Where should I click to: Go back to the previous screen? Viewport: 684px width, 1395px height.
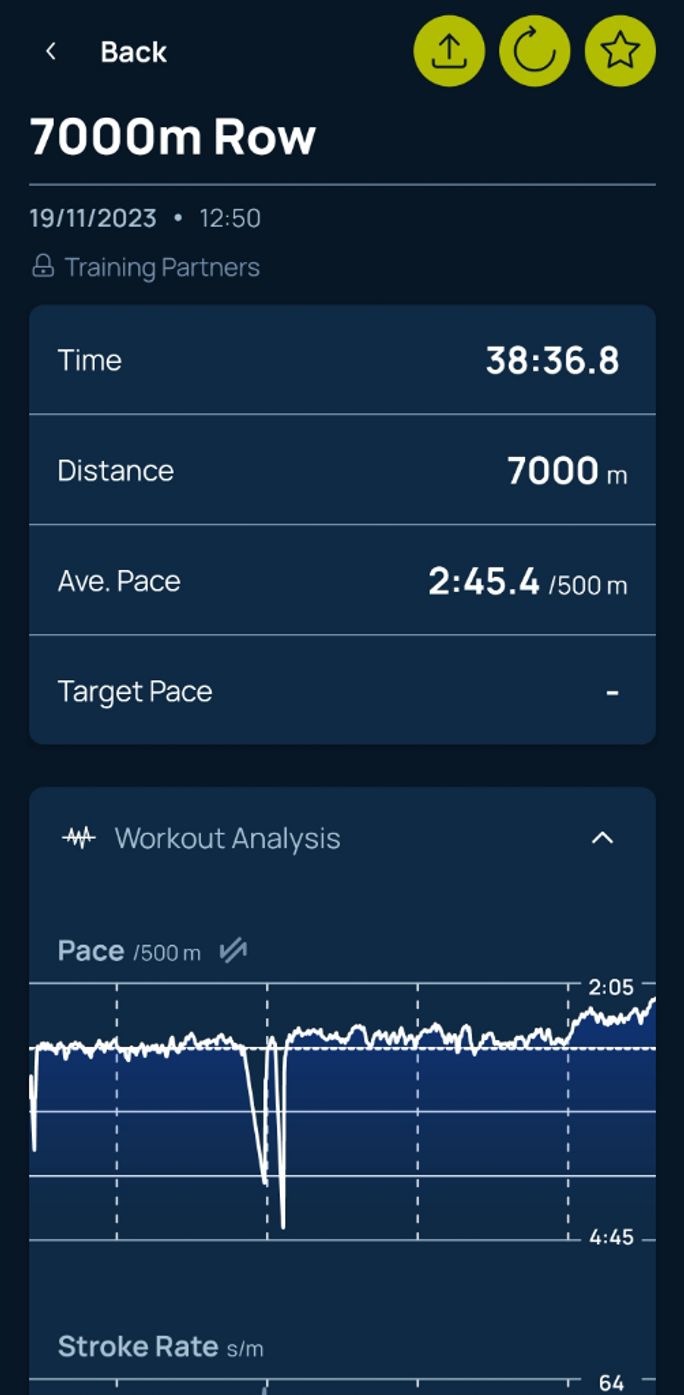[105, 52]
